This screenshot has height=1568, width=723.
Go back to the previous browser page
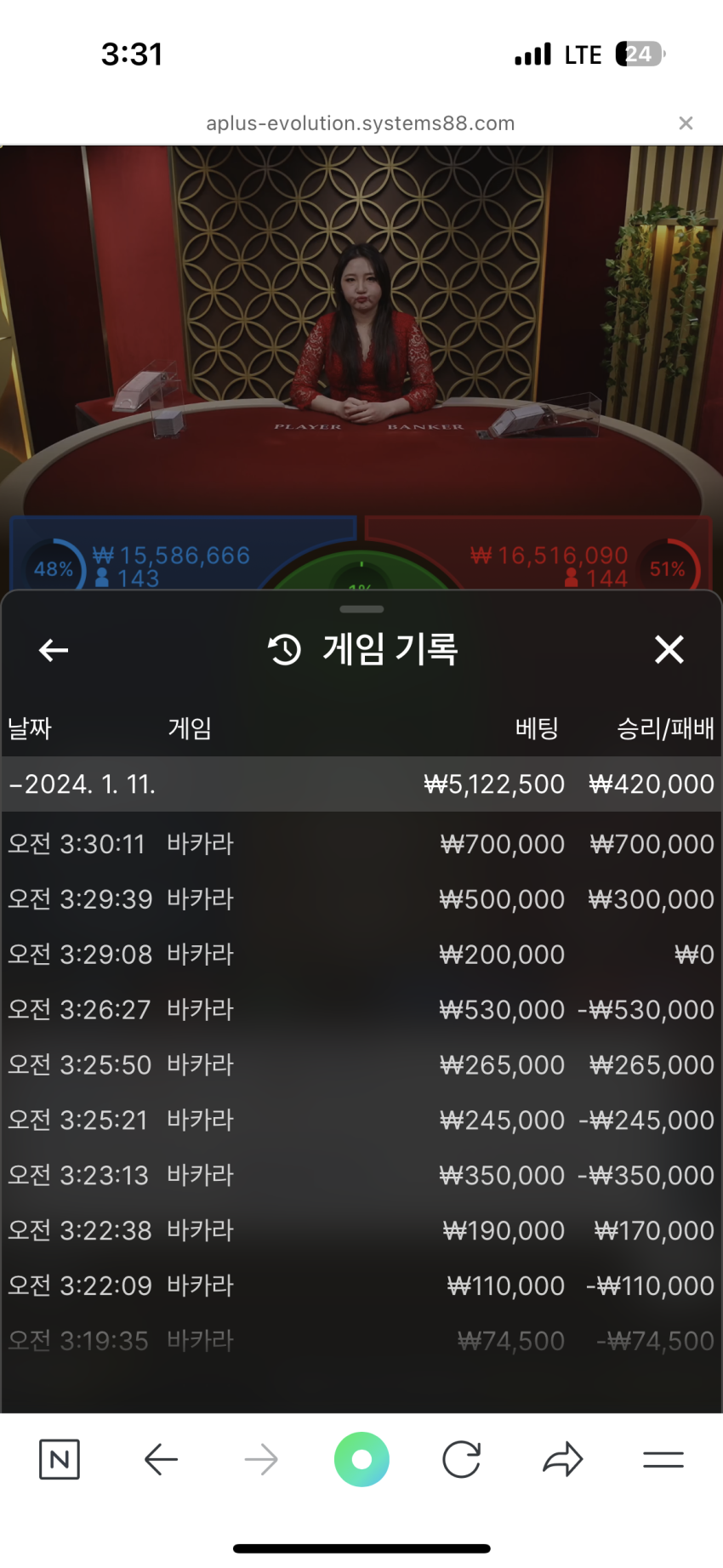161,1460
